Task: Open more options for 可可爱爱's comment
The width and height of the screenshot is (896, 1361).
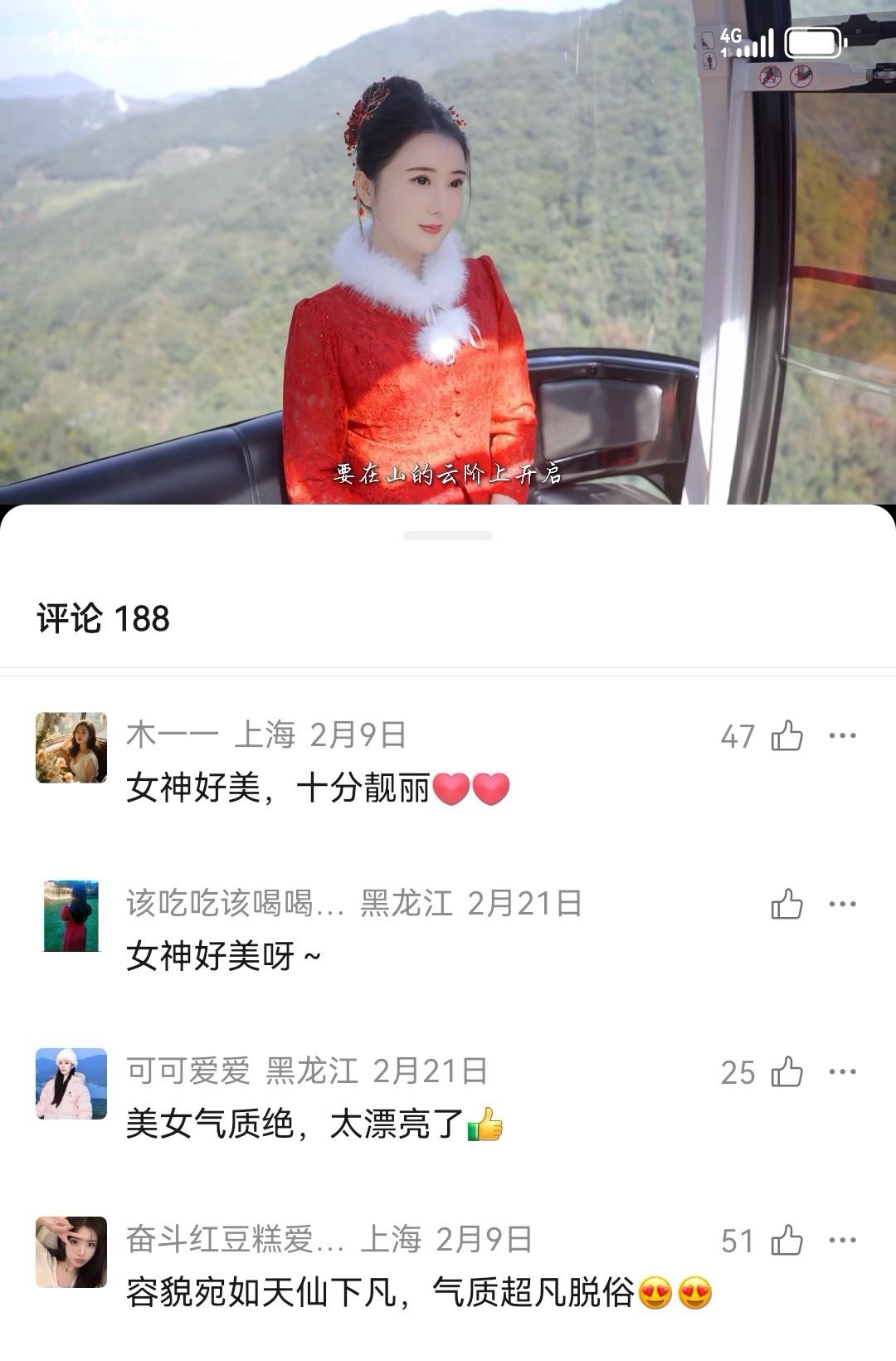Action: click(842, 1071)
